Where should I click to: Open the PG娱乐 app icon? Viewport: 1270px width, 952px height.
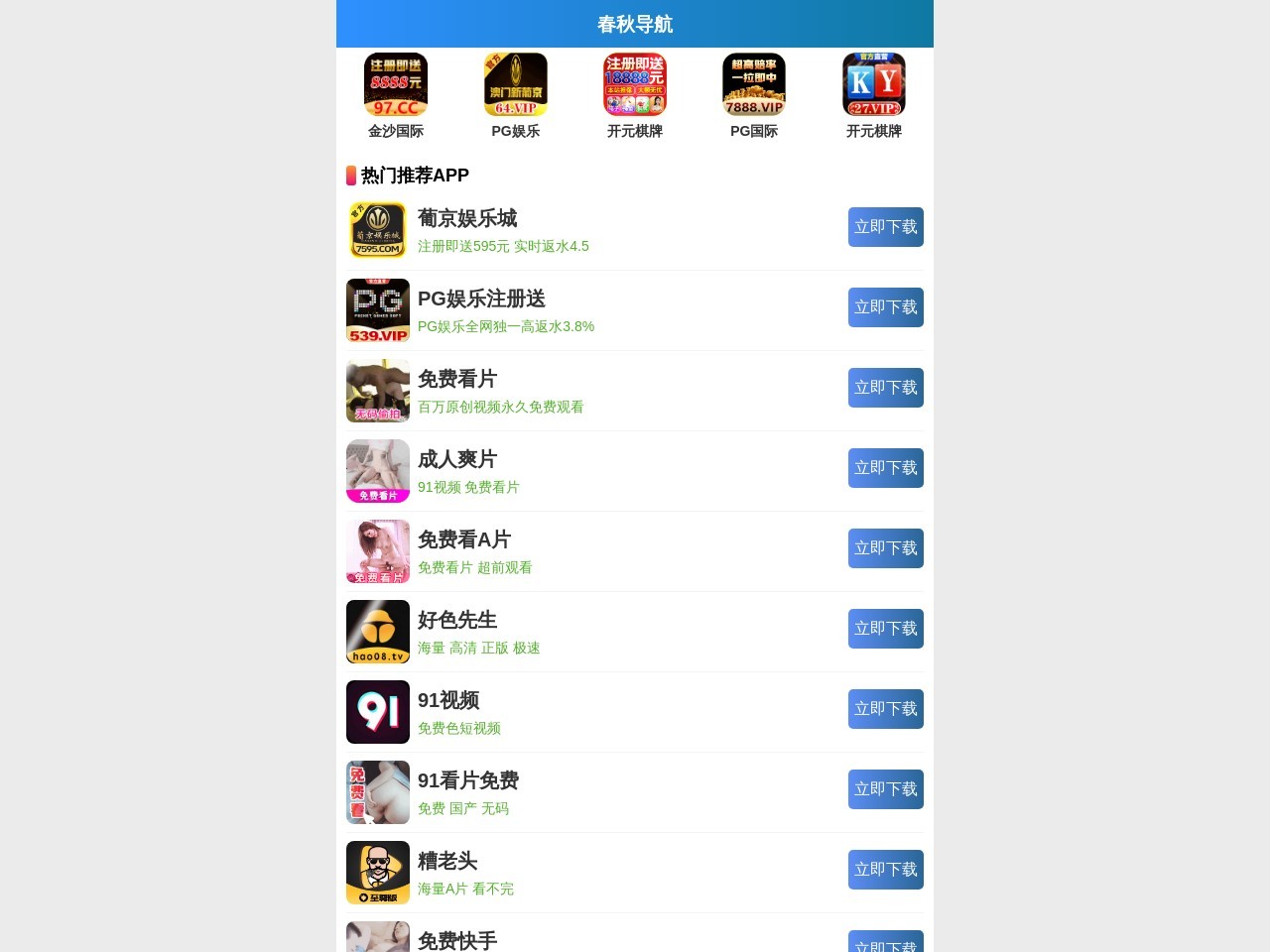click(515, 85)
